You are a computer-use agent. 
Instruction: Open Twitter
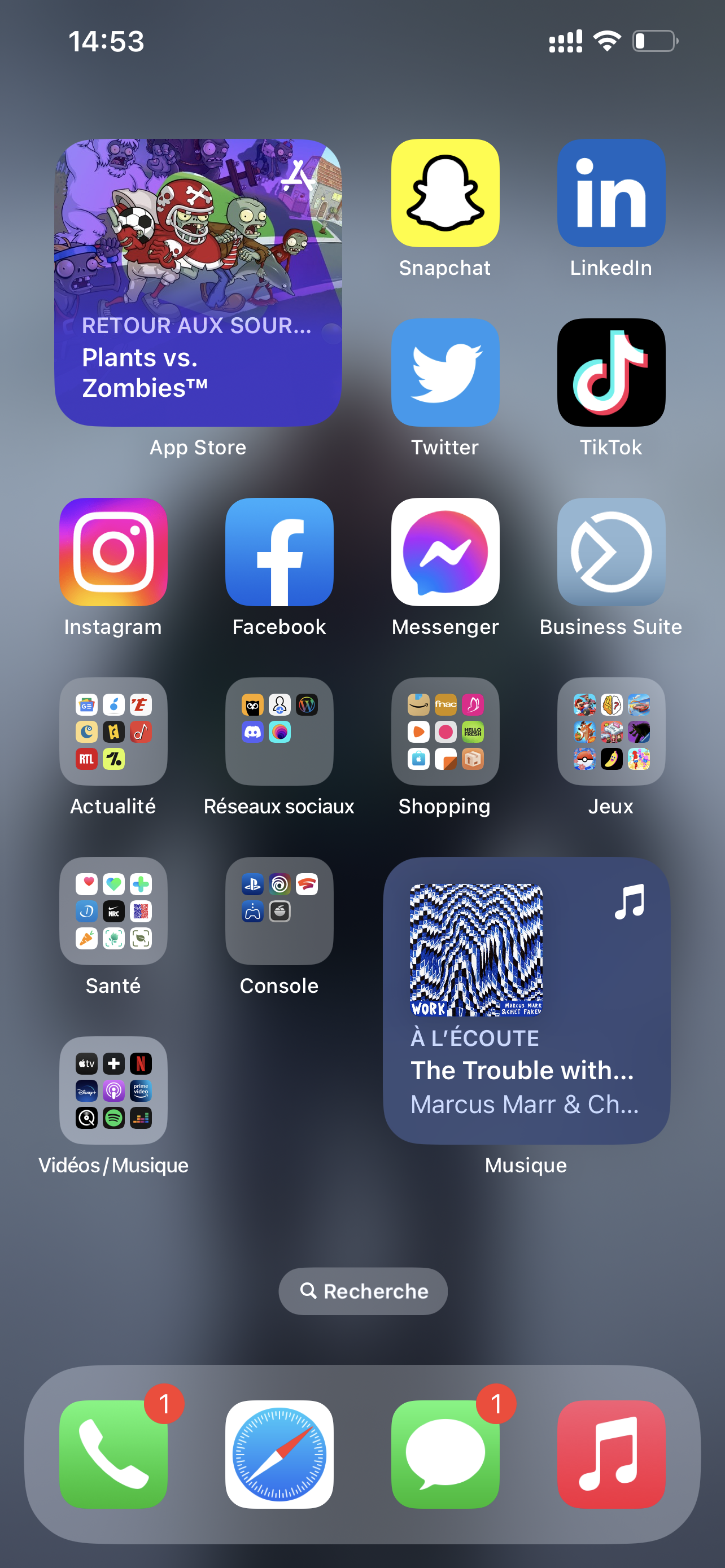(445, 373)
